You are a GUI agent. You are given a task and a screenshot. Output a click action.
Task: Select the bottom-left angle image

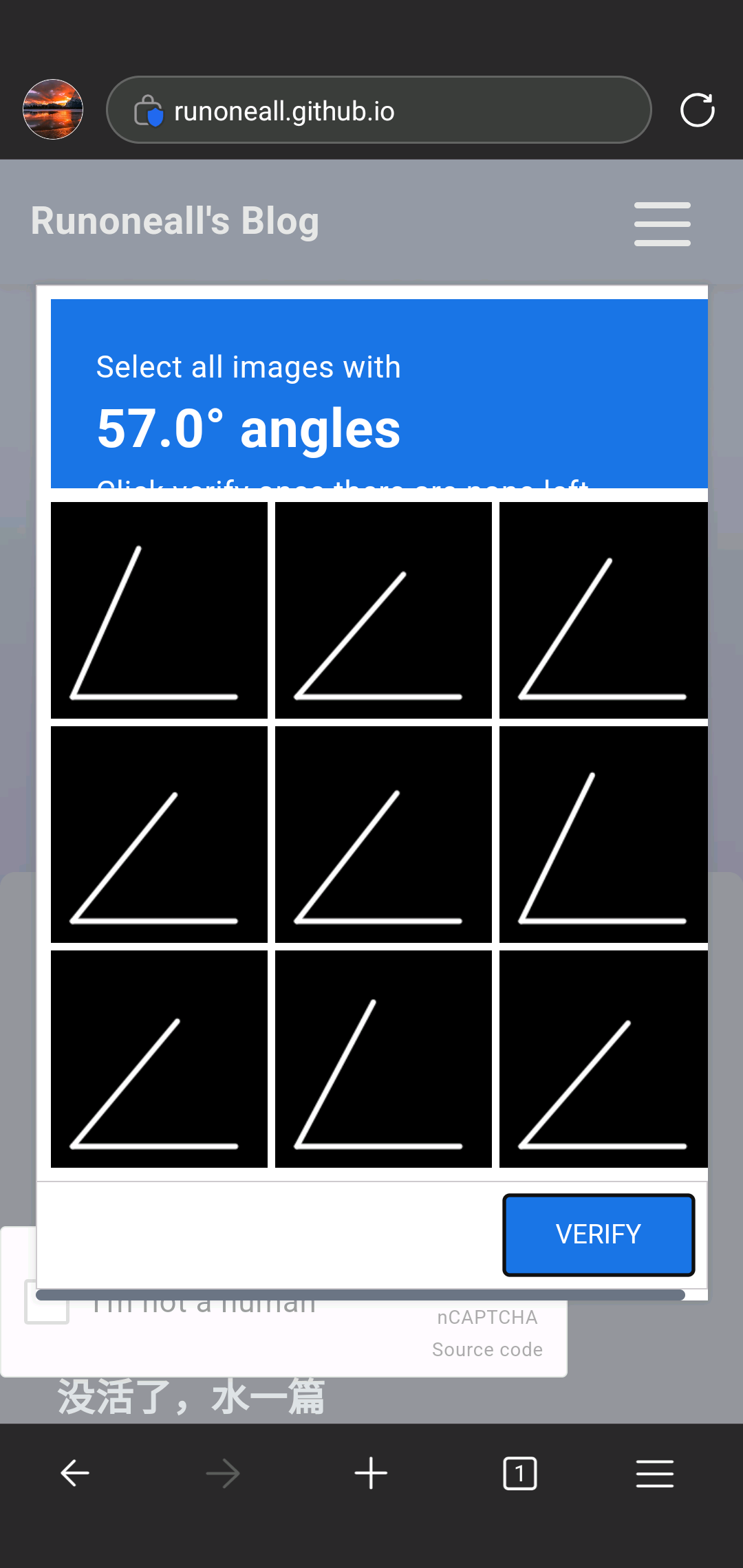(159, 1059)
